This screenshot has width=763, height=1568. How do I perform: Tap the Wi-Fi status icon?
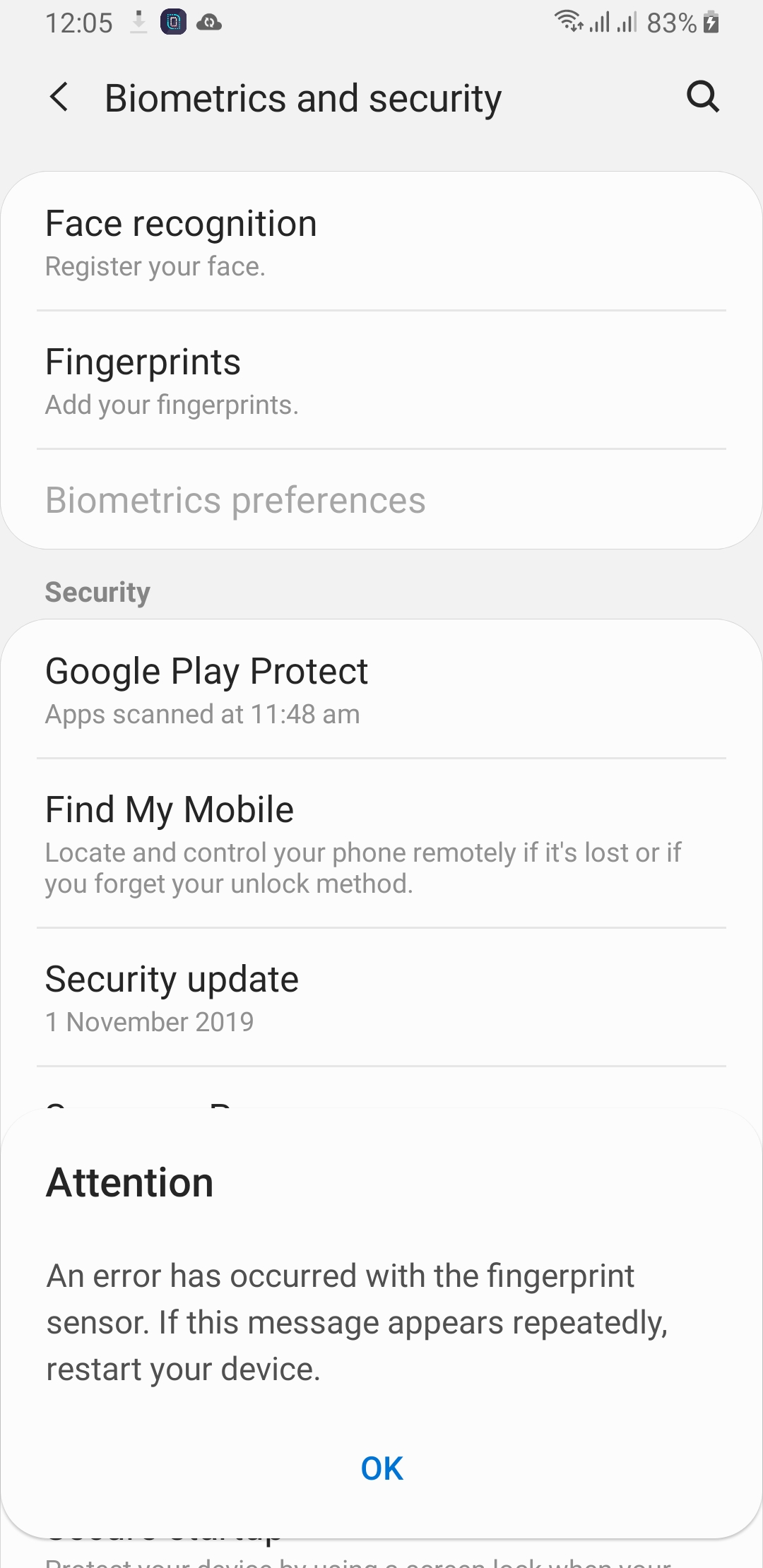[569, 21]
